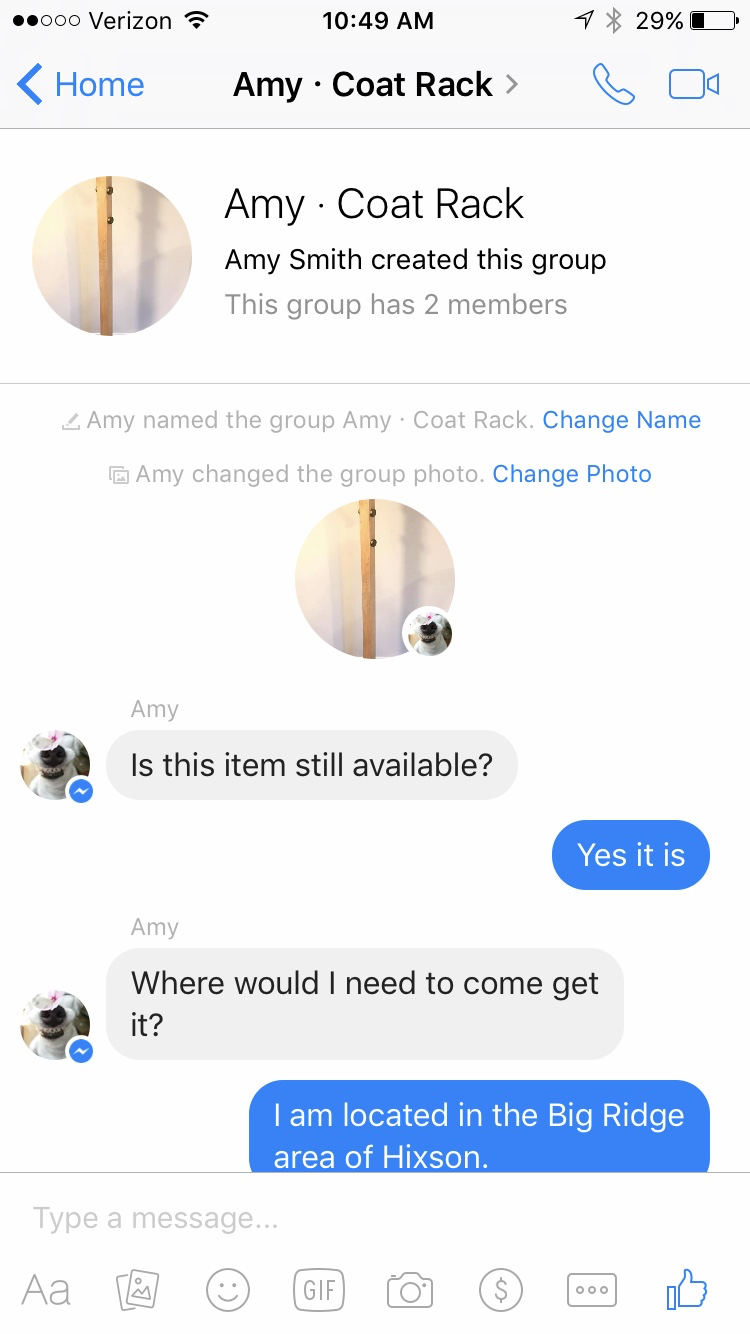
Task: Open more options ellipsis menu
Action: pos(591,1290)
